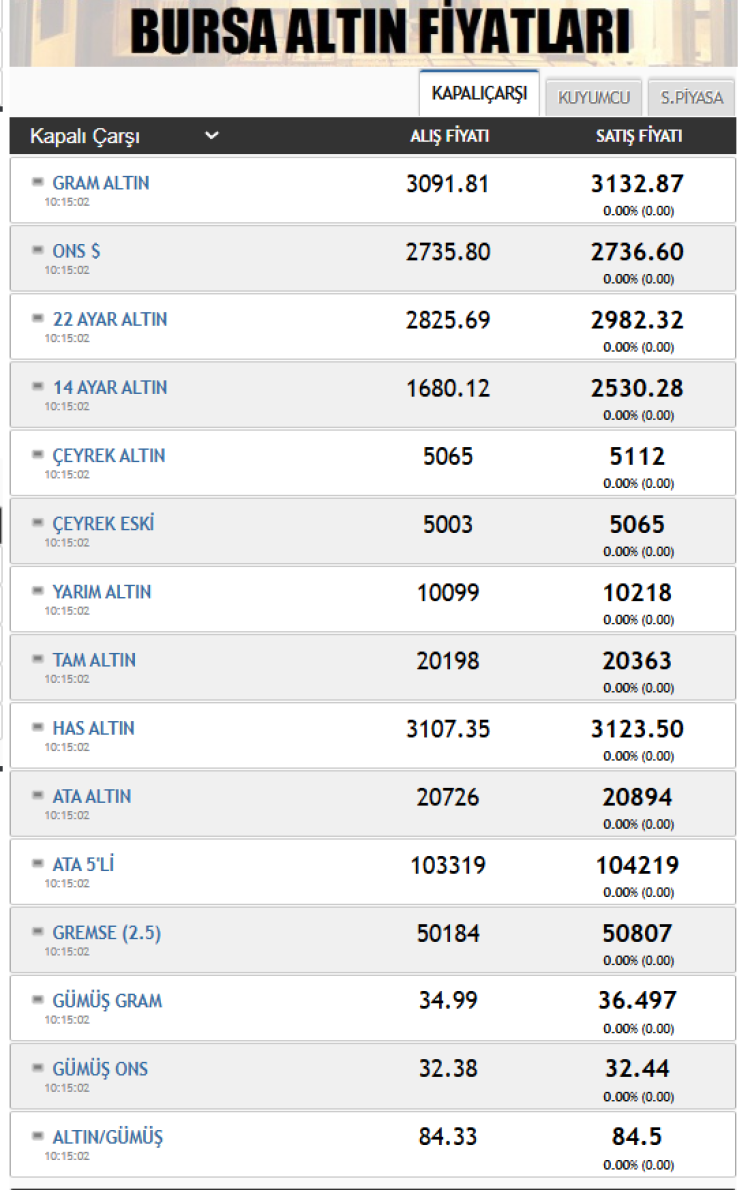Open 14 AYAR ALTIN link
This screenshot has width=750, height=1190.
(110, 387)
